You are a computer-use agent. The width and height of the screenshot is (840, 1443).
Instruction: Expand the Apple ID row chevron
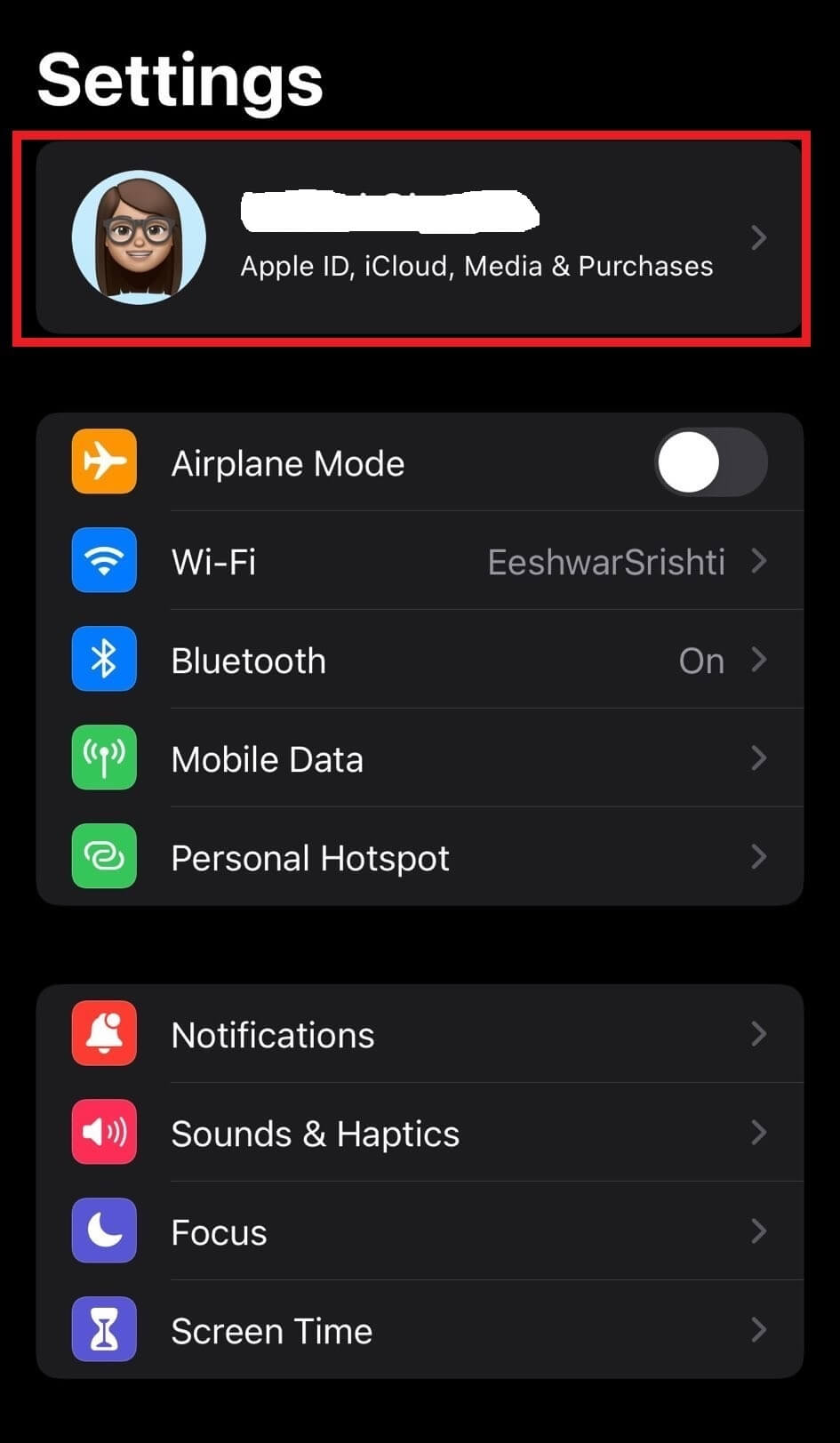[758, 237]
